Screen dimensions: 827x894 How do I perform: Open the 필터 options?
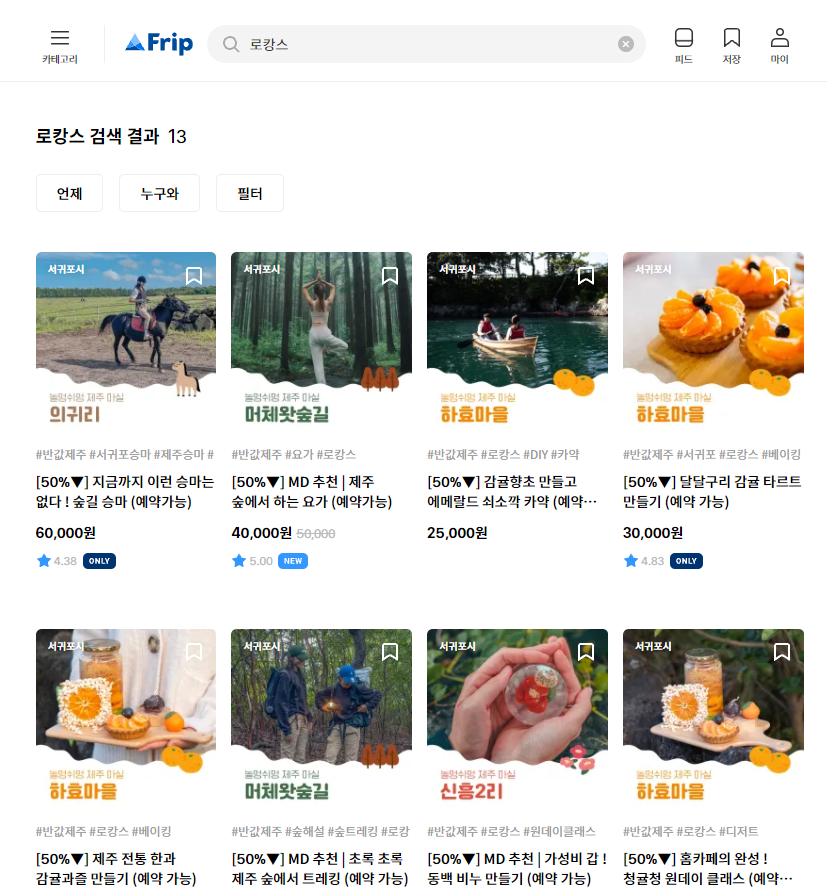[250, 193]
